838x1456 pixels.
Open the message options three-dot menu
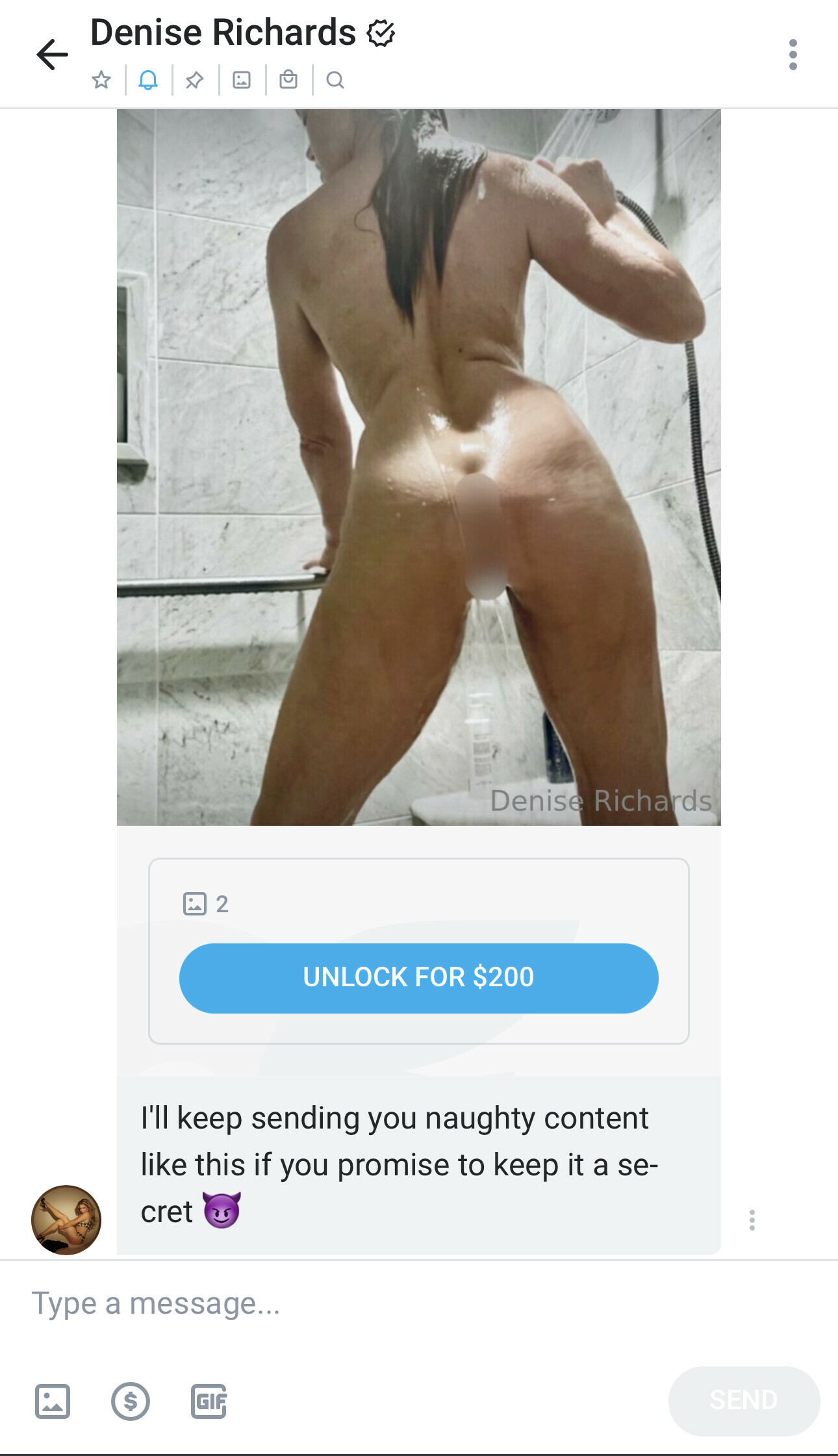752,1220
